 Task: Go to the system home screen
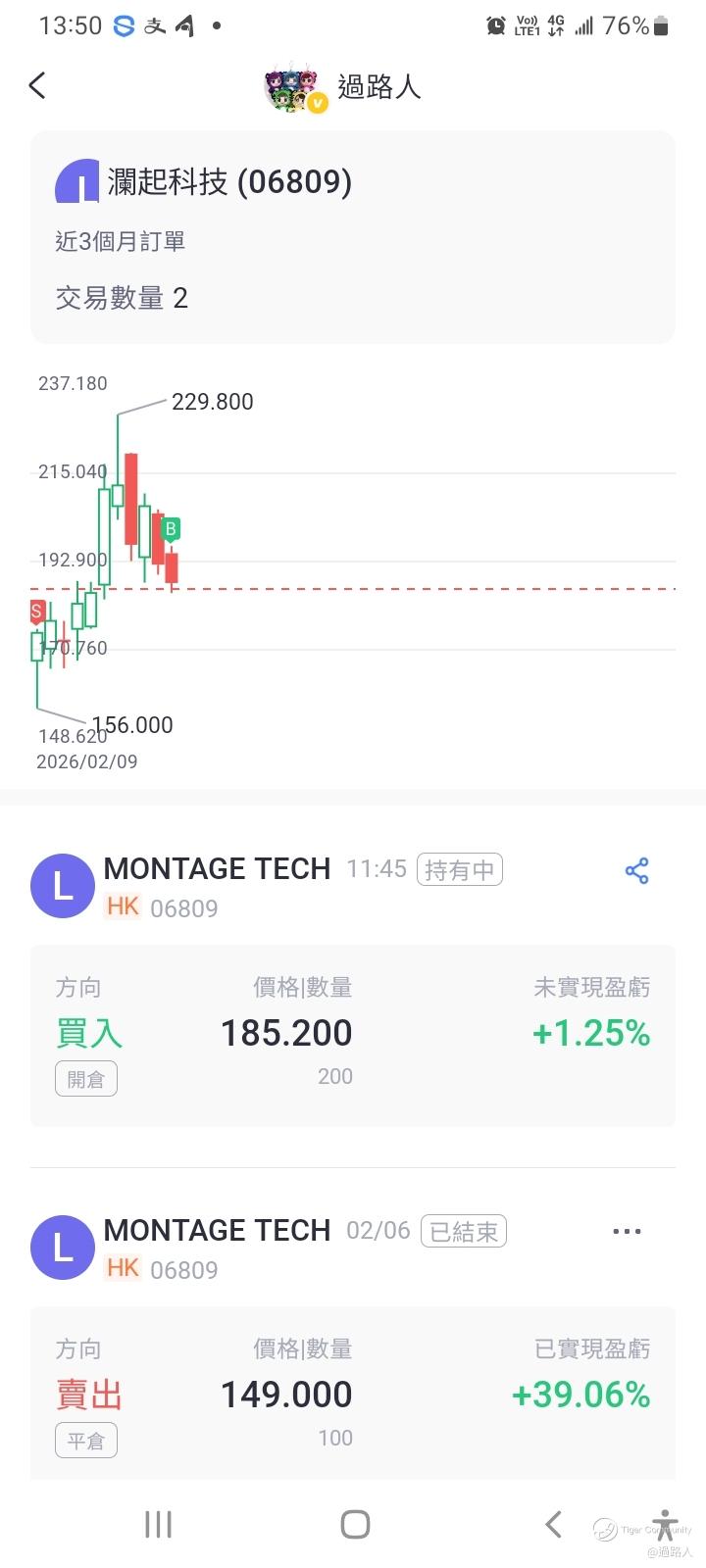(x=354, y=1524)
